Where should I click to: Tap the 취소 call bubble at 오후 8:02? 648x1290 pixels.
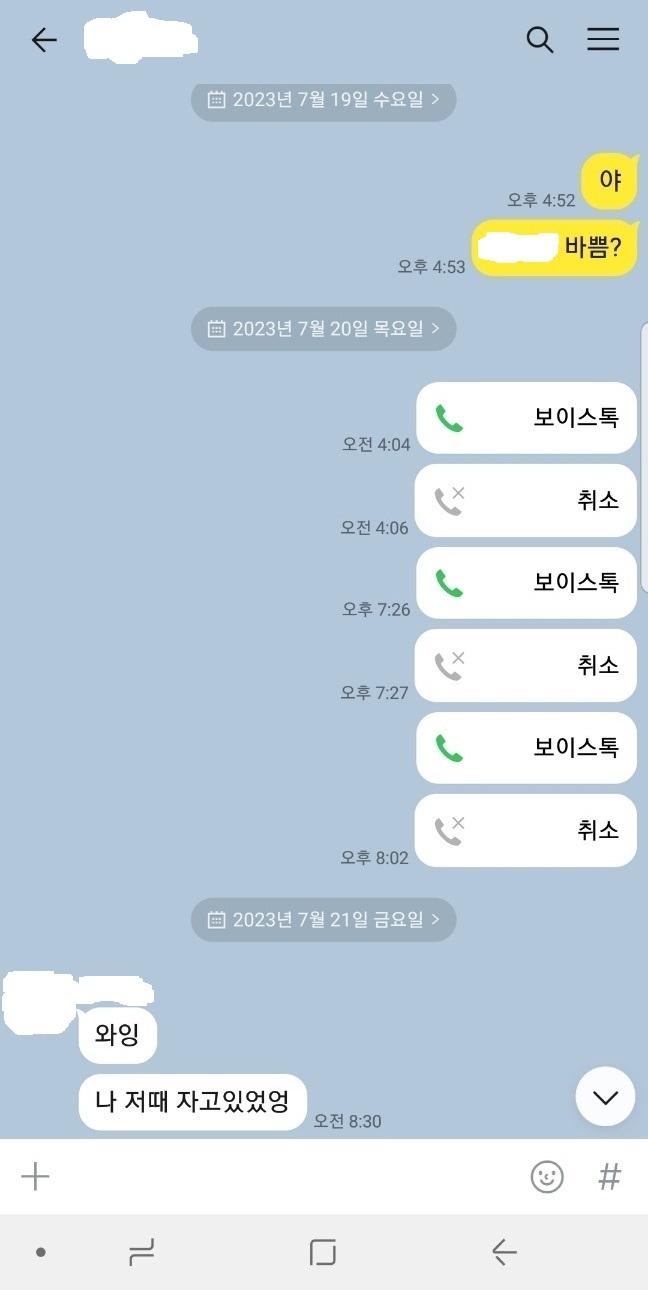coord(526,830)
